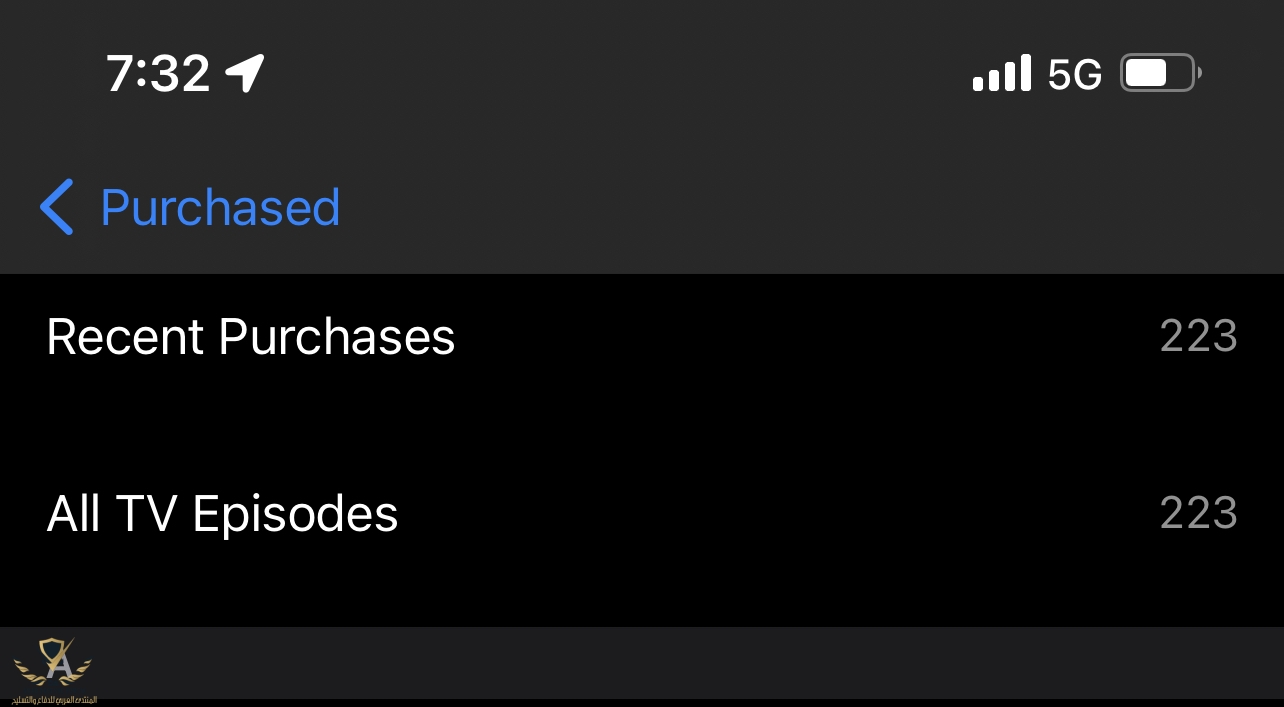Go back to Purchased
The image size is (1284, 707).
point(190,207)
